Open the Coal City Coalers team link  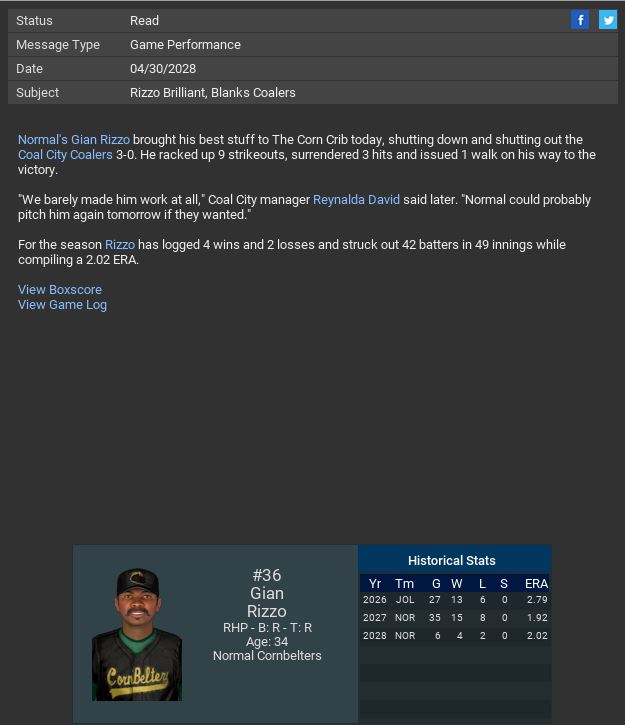click(65, 155)
